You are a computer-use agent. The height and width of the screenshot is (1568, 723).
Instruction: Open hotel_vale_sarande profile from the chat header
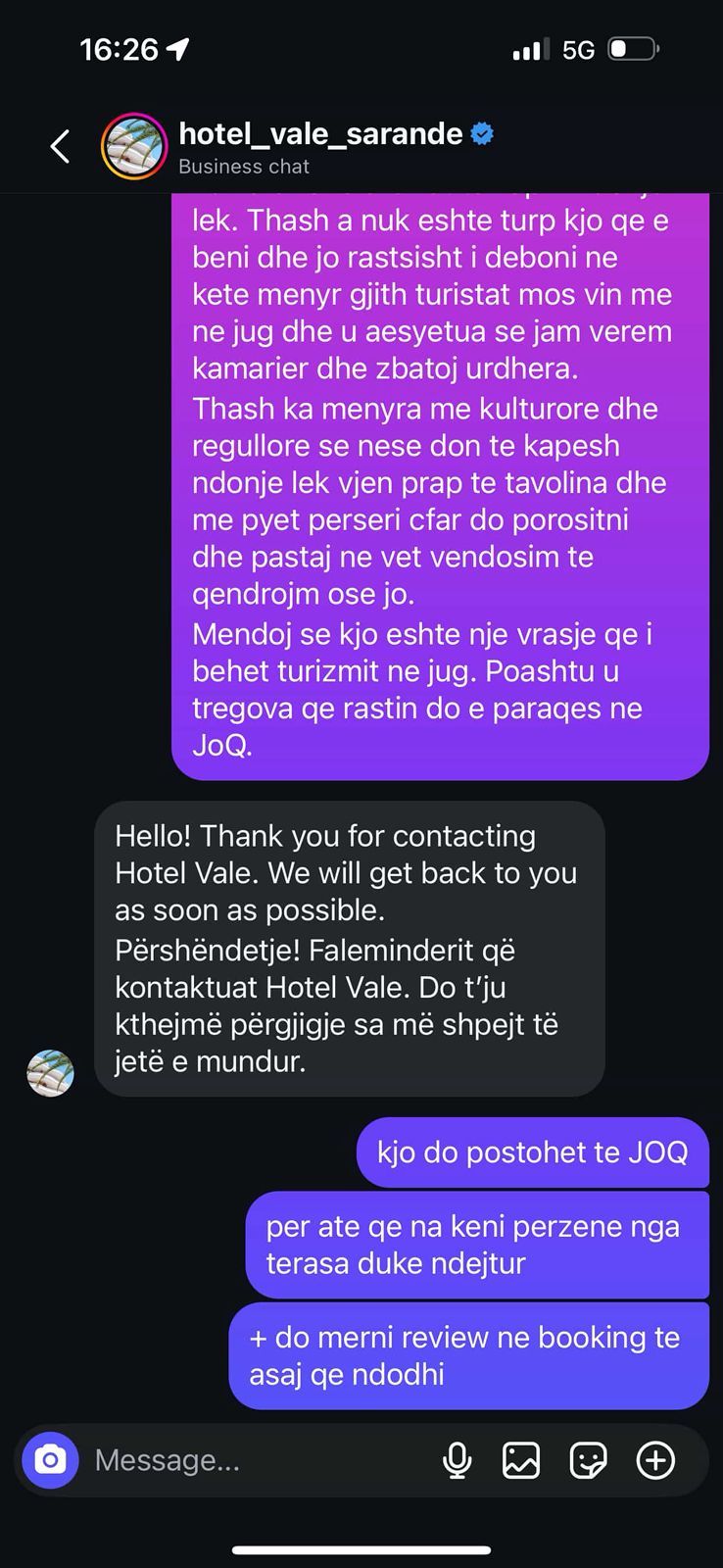pyautogui.click(x=319, y=134)
